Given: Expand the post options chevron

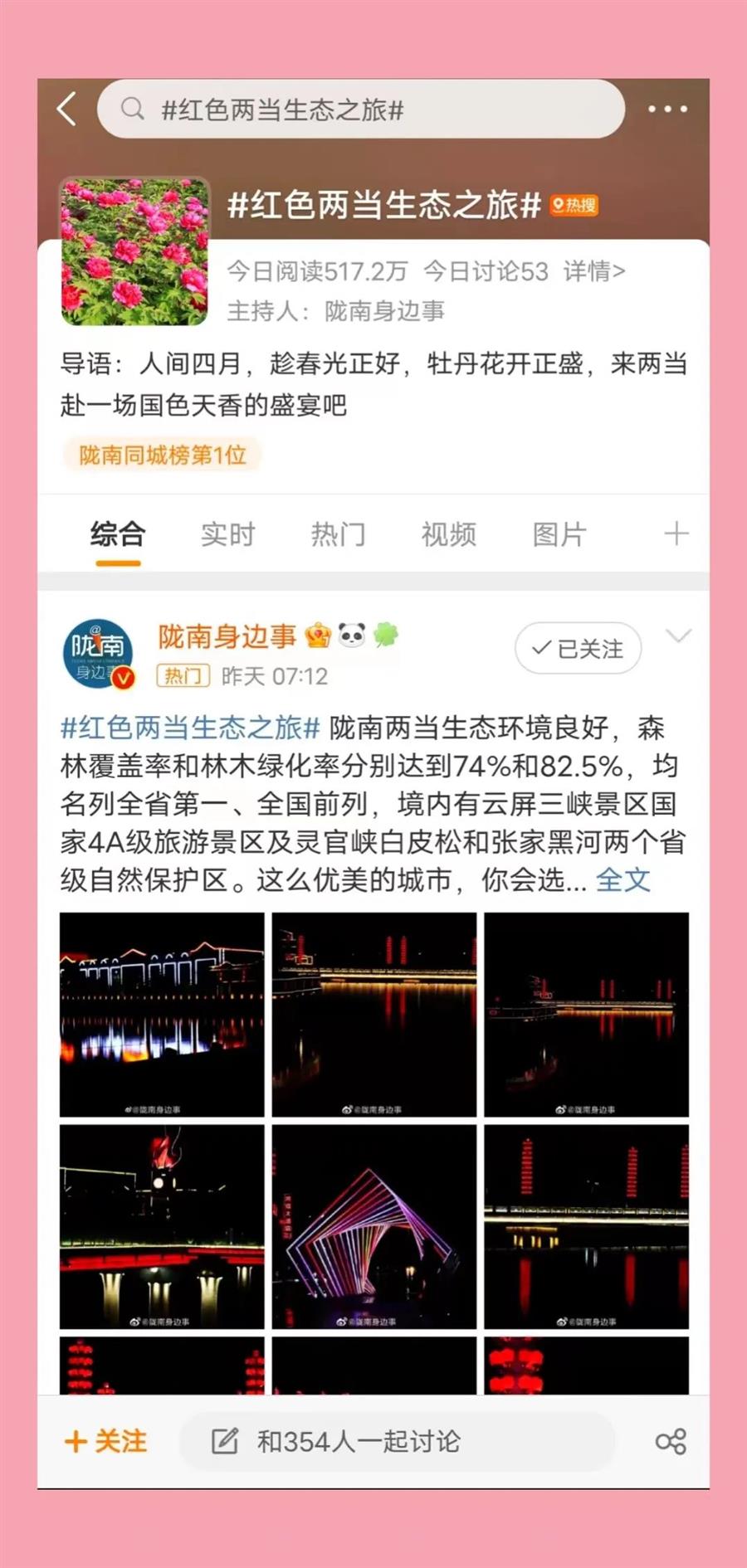Looking at the screenshot, I should pyautogui.click(x=679, y=636).
